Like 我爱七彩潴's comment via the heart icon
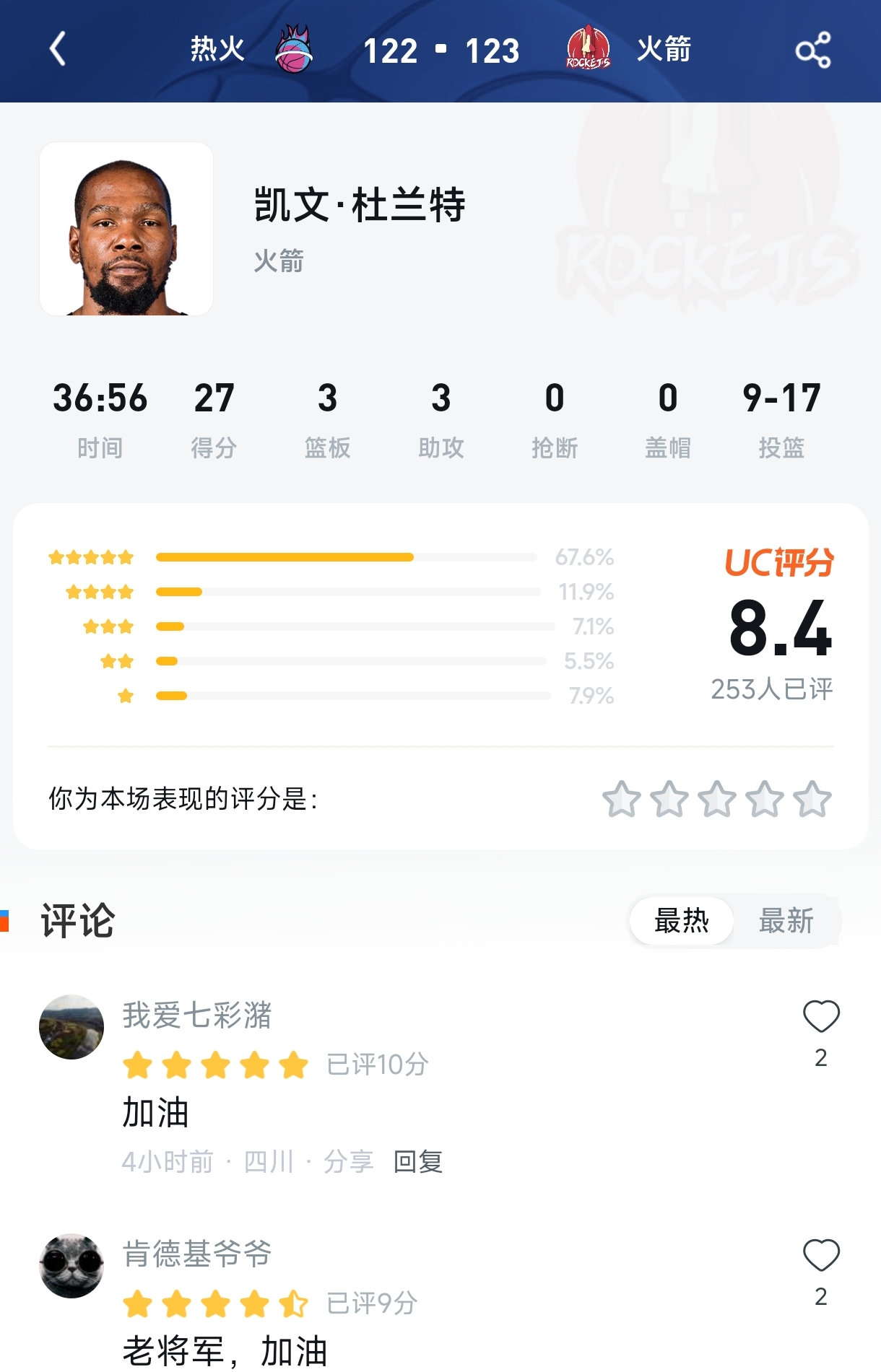Image resolution: width=881 pixels, height=1372 pixels. [820, 1015]
